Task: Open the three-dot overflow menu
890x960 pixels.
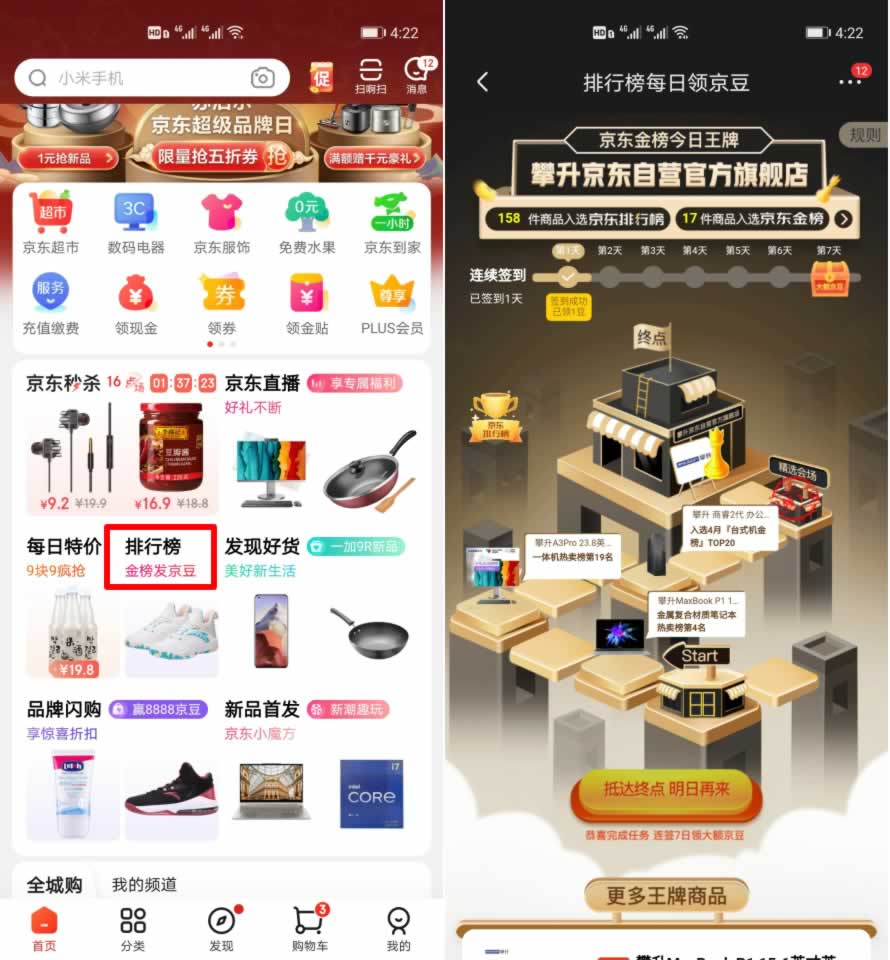Action: (850, 82)
